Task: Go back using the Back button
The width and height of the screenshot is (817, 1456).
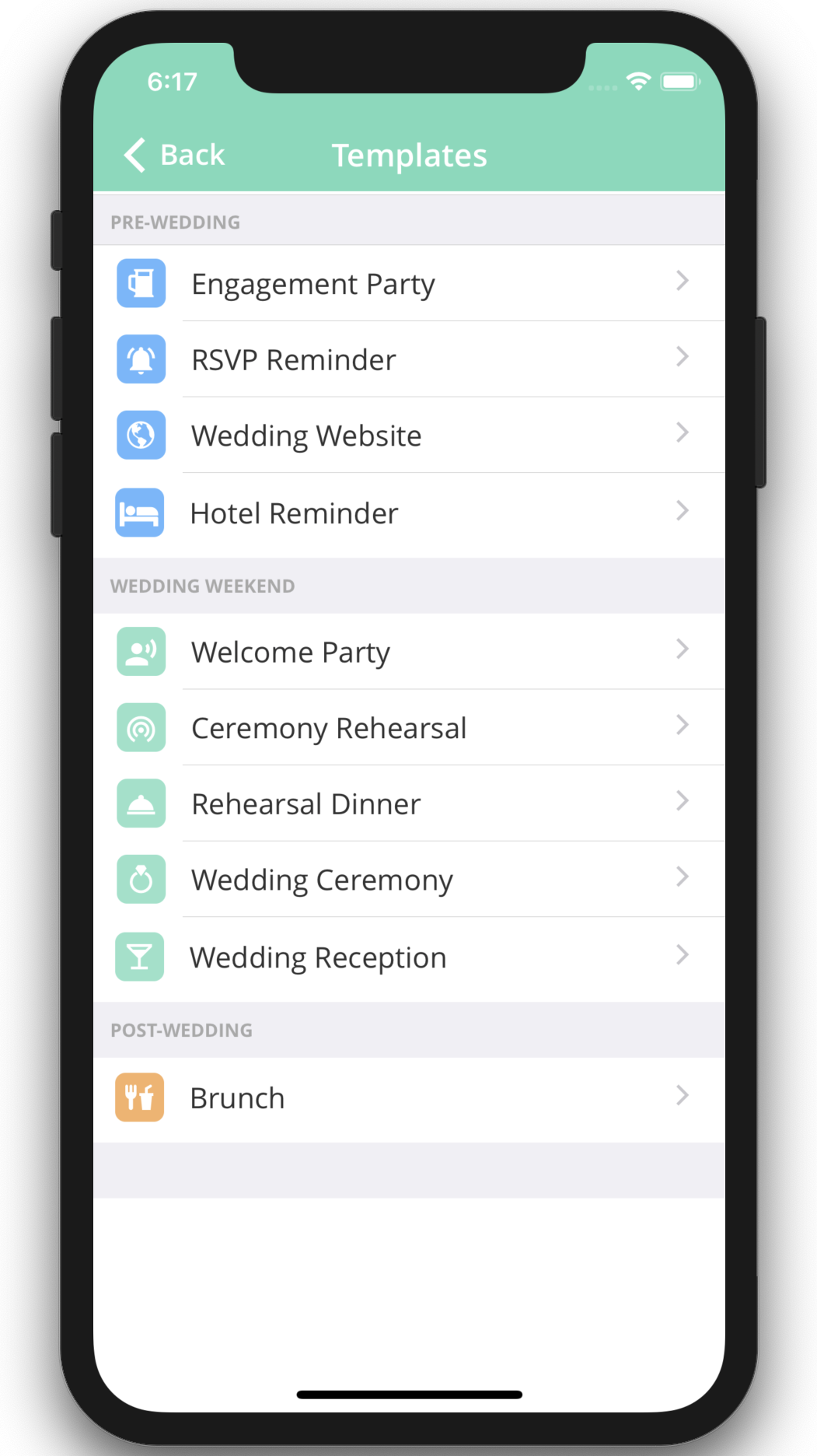Action: point(175,155)
